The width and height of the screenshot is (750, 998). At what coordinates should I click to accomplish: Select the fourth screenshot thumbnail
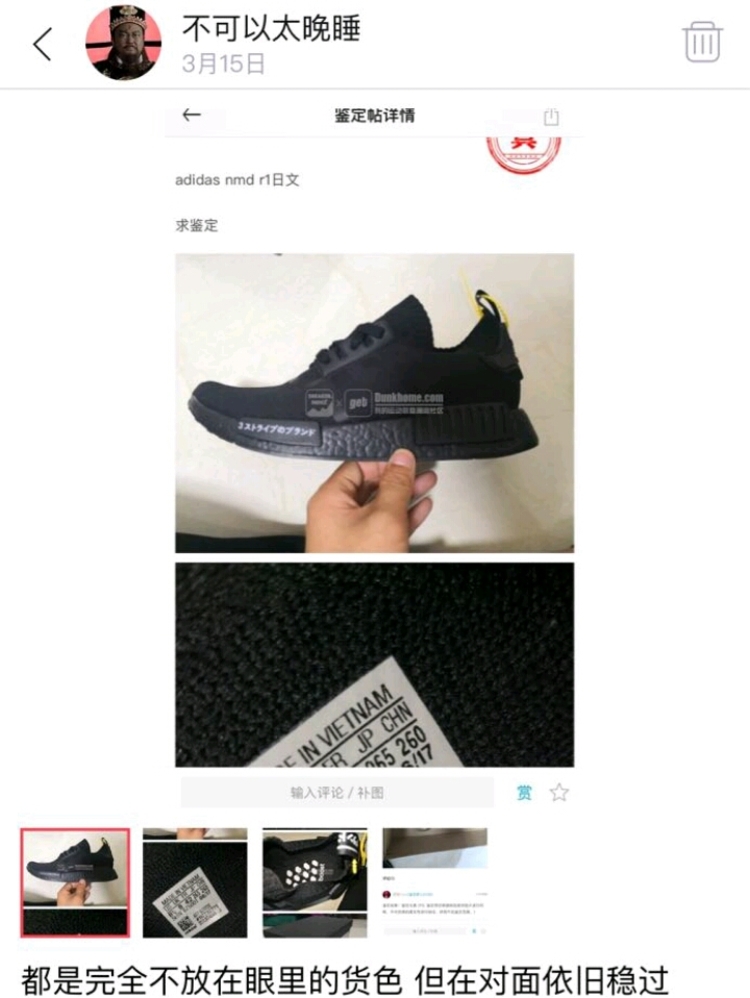435,882
